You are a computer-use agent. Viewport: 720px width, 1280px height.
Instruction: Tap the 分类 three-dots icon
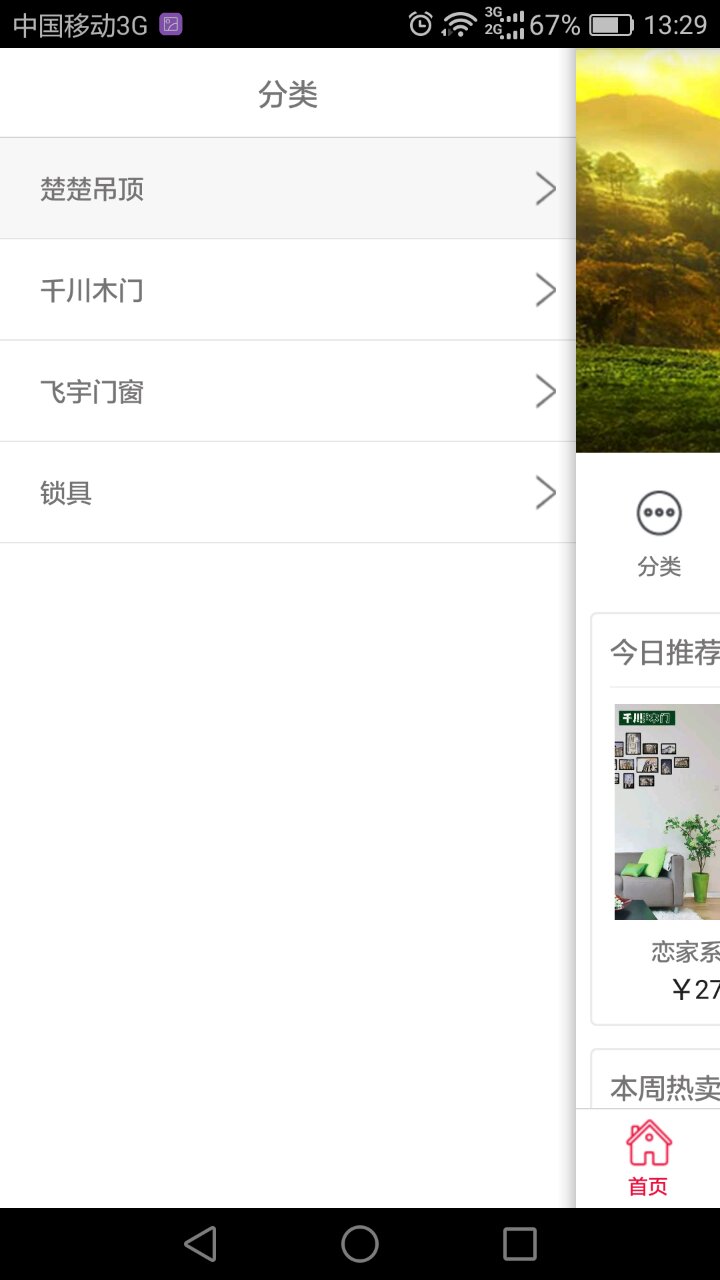click(x=659, y=514)
